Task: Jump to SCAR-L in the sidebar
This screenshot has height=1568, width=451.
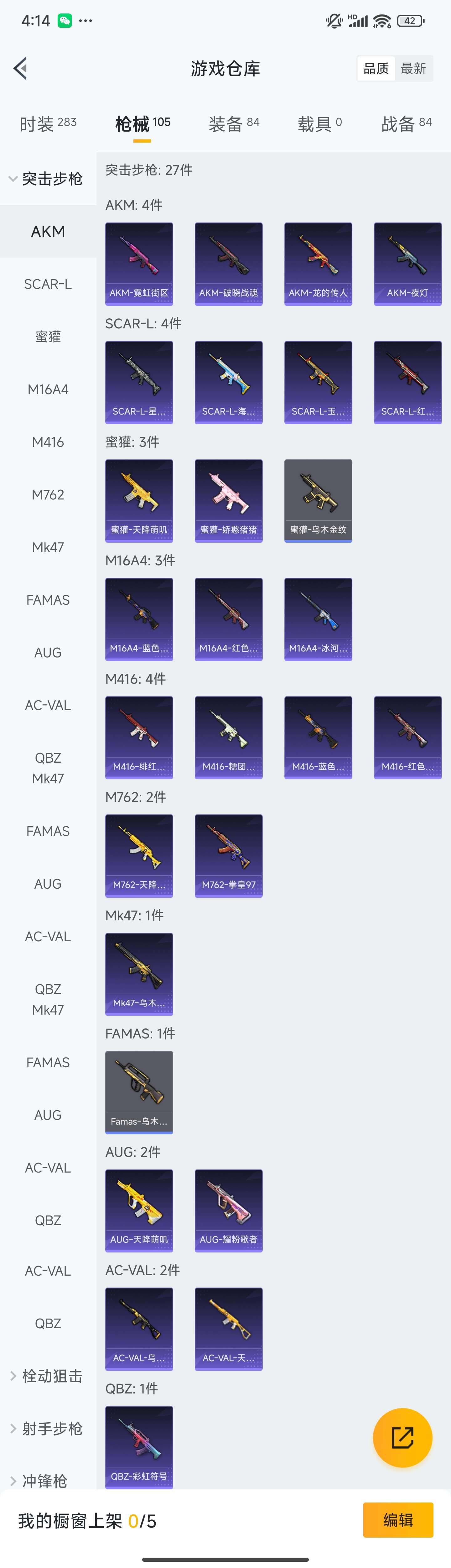Action: [x=48, y=284]
